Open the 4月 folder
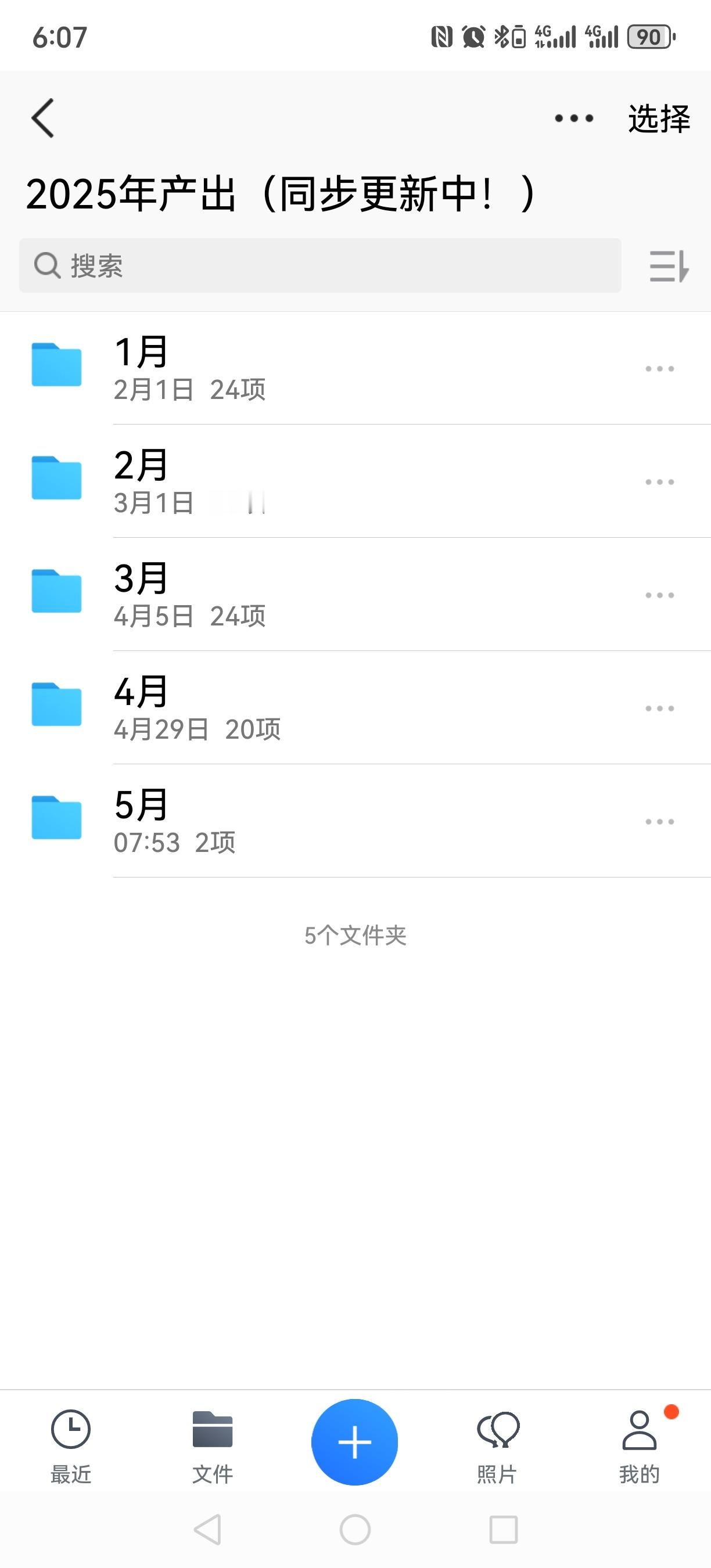This screenshot has width=711, height=1568. [x=355, y=708]
